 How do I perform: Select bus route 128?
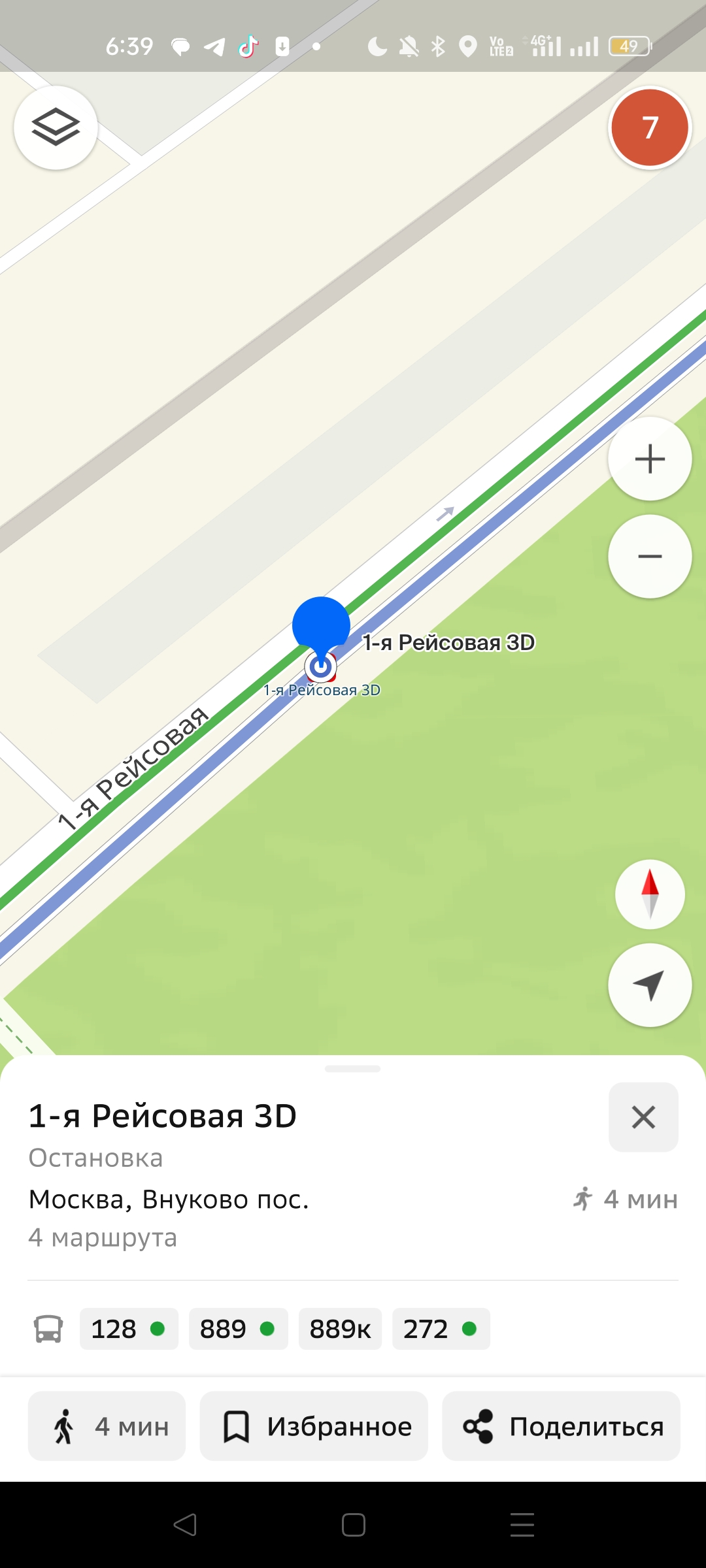pos(129,1329)
